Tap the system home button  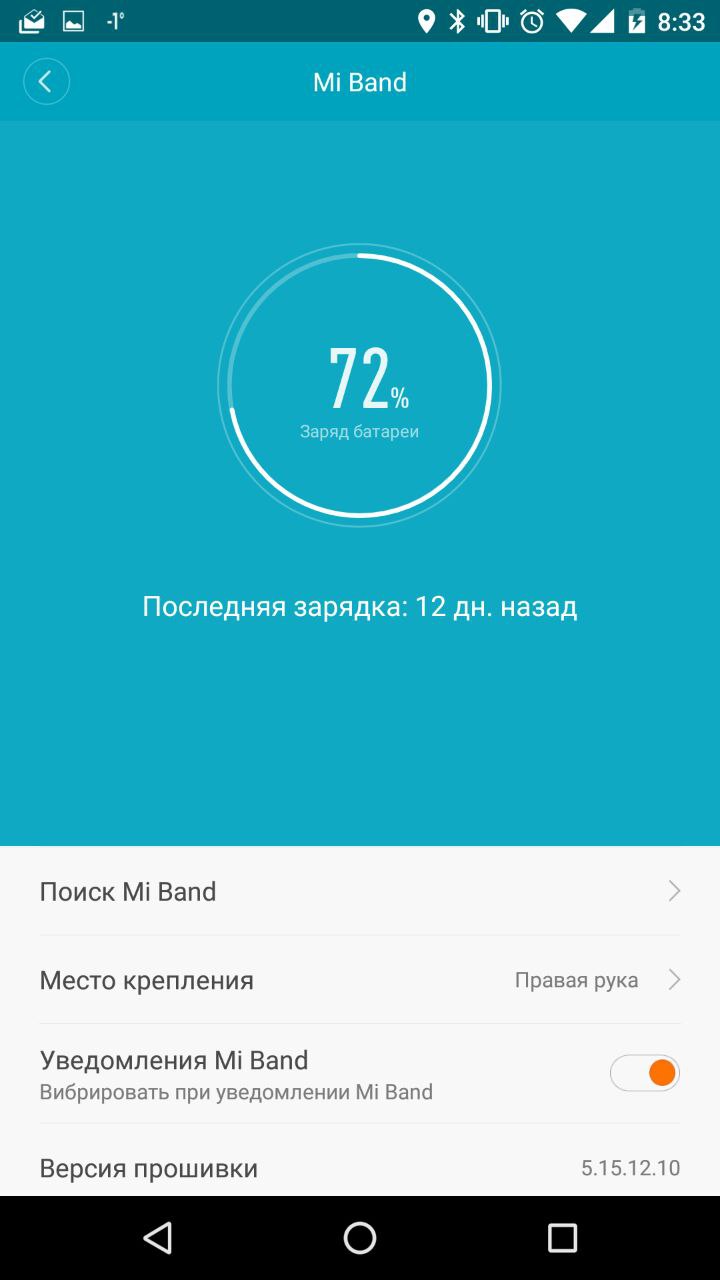coord(360,1238)
